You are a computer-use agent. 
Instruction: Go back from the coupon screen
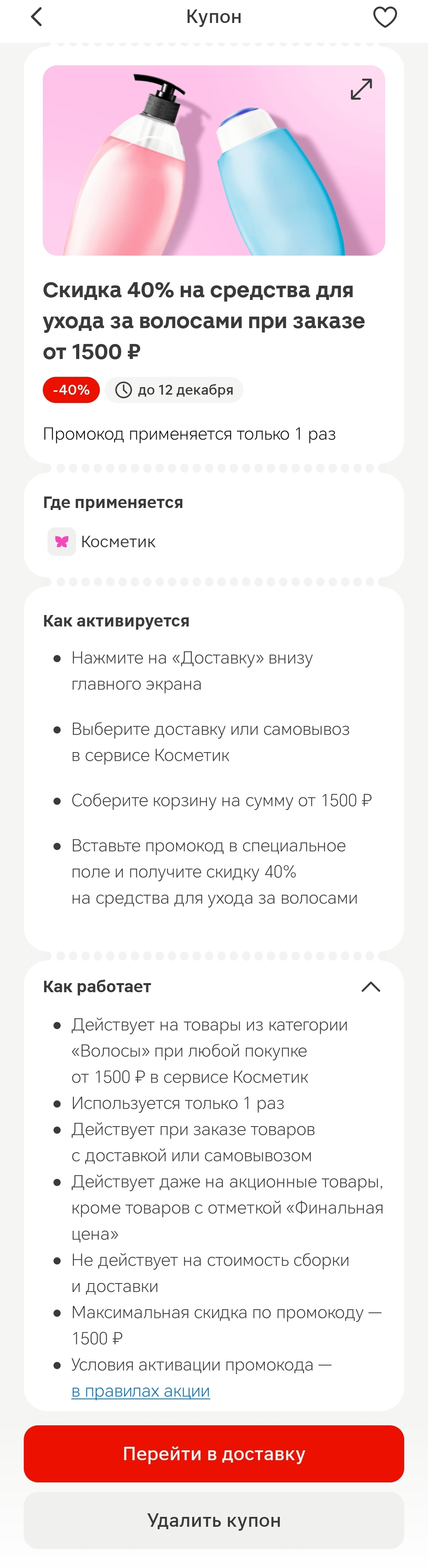[36, 17]
